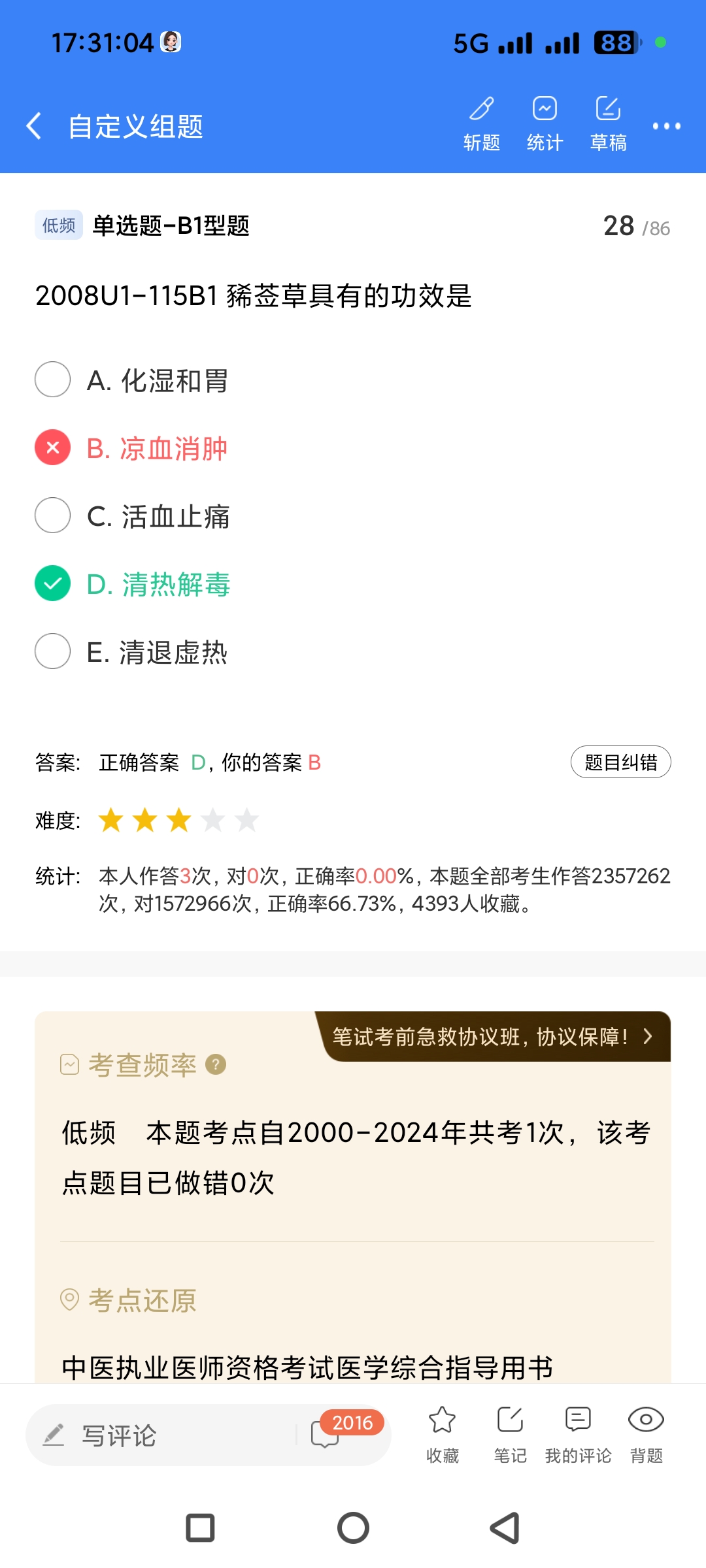Open 统计 statistics
This screenshot has height=1568, width=706.
click(545, 122)
